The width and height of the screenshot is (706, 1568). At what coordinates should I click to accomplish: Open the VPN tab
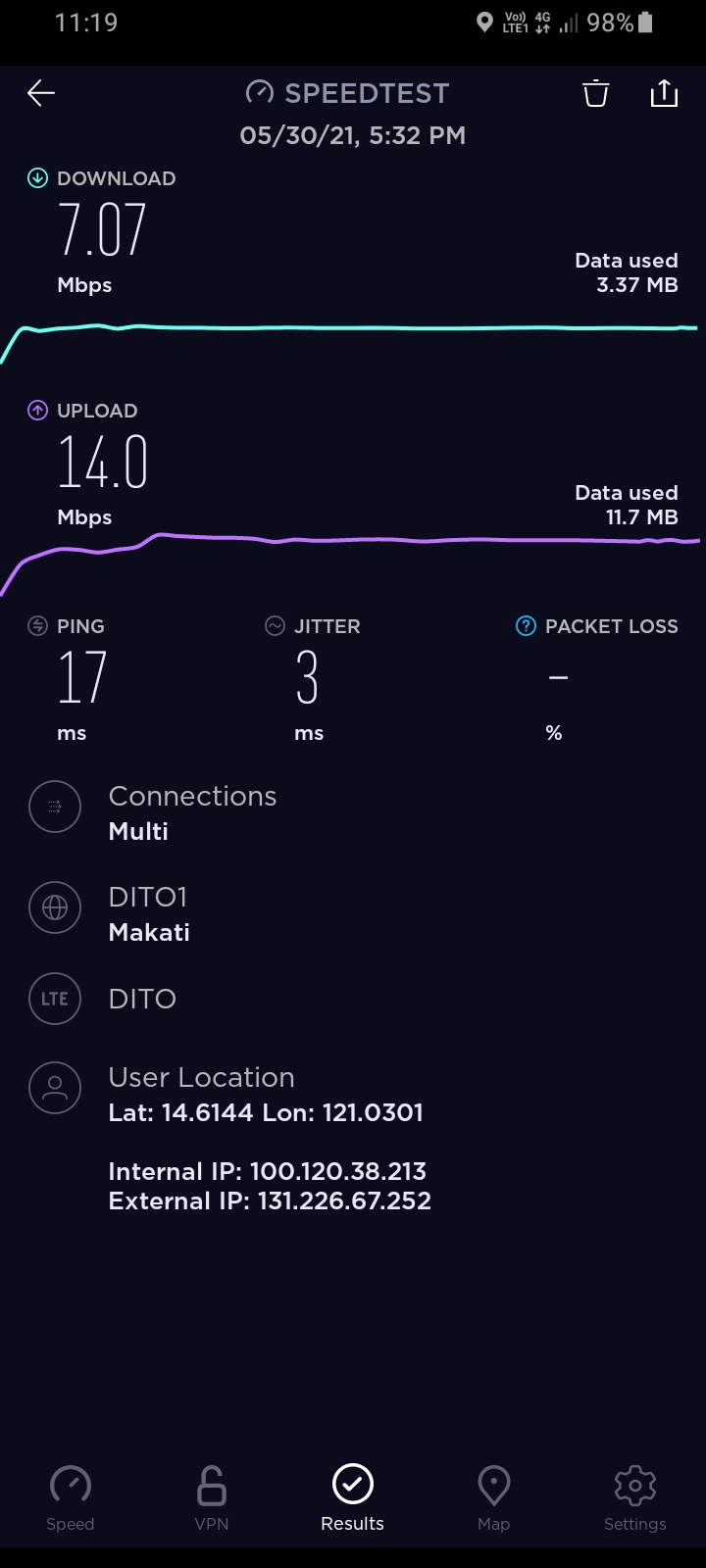(212, 1498)
